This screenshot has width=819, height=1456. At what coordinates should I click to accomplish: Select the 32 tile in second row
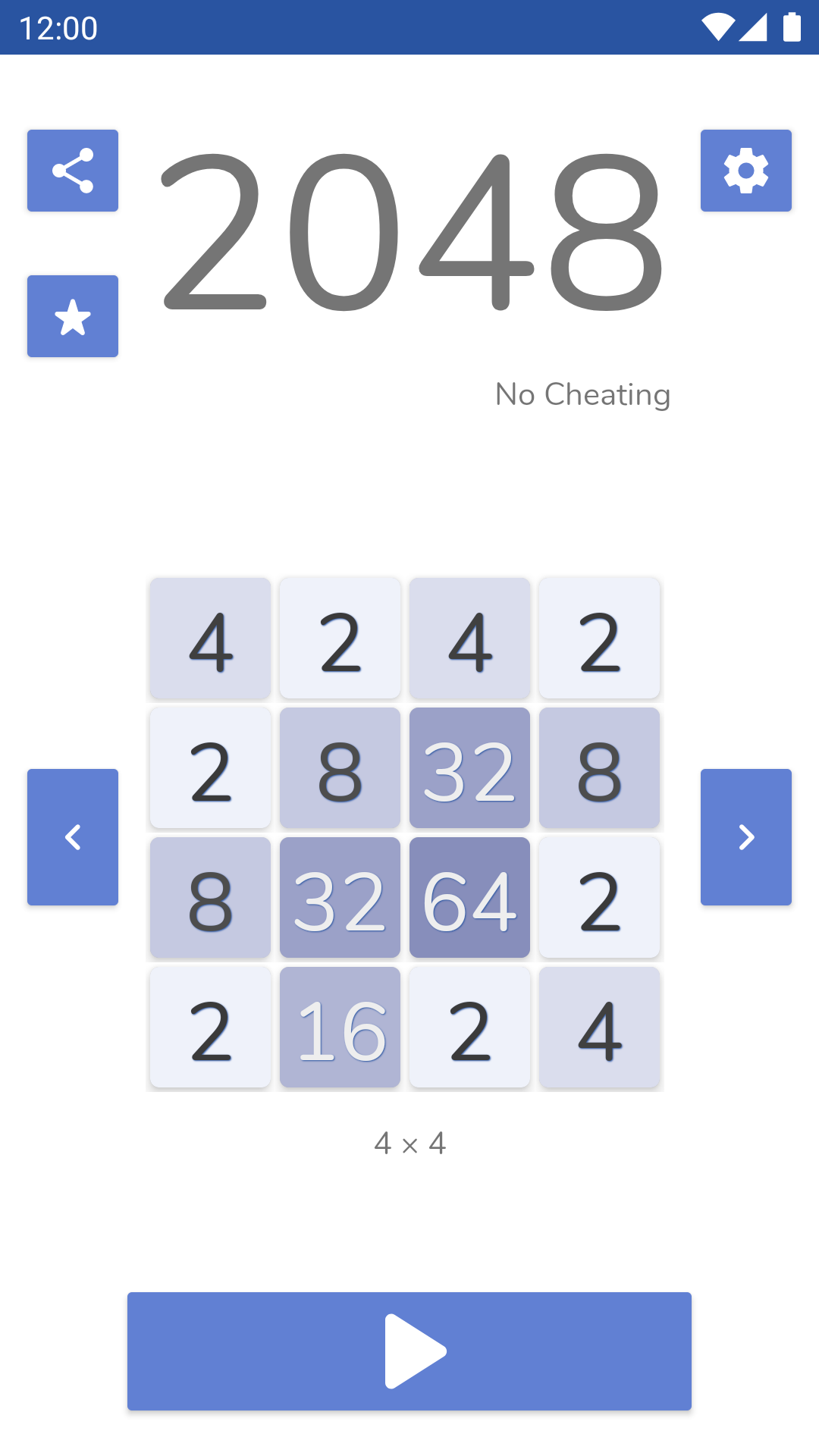pos(469,767)
